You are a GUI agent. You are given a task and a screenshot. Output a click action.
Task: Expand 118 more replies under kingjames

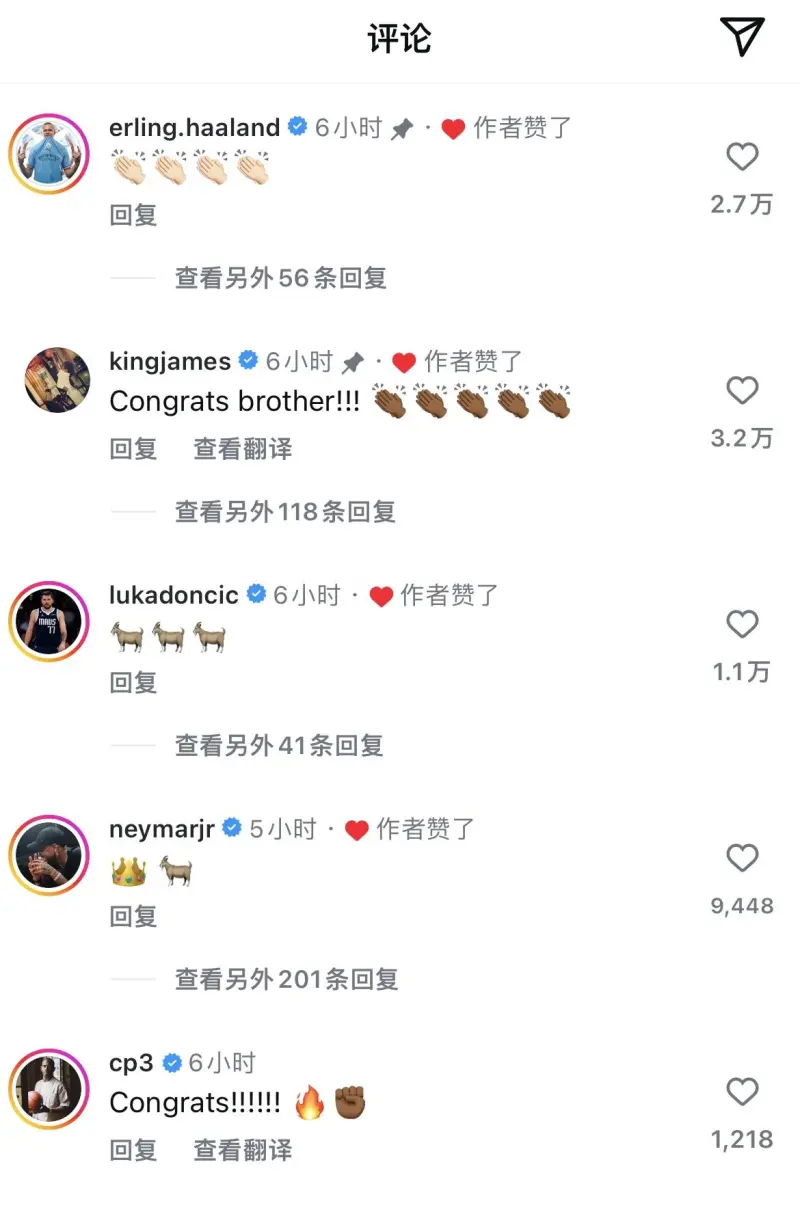tap(285, 512)
